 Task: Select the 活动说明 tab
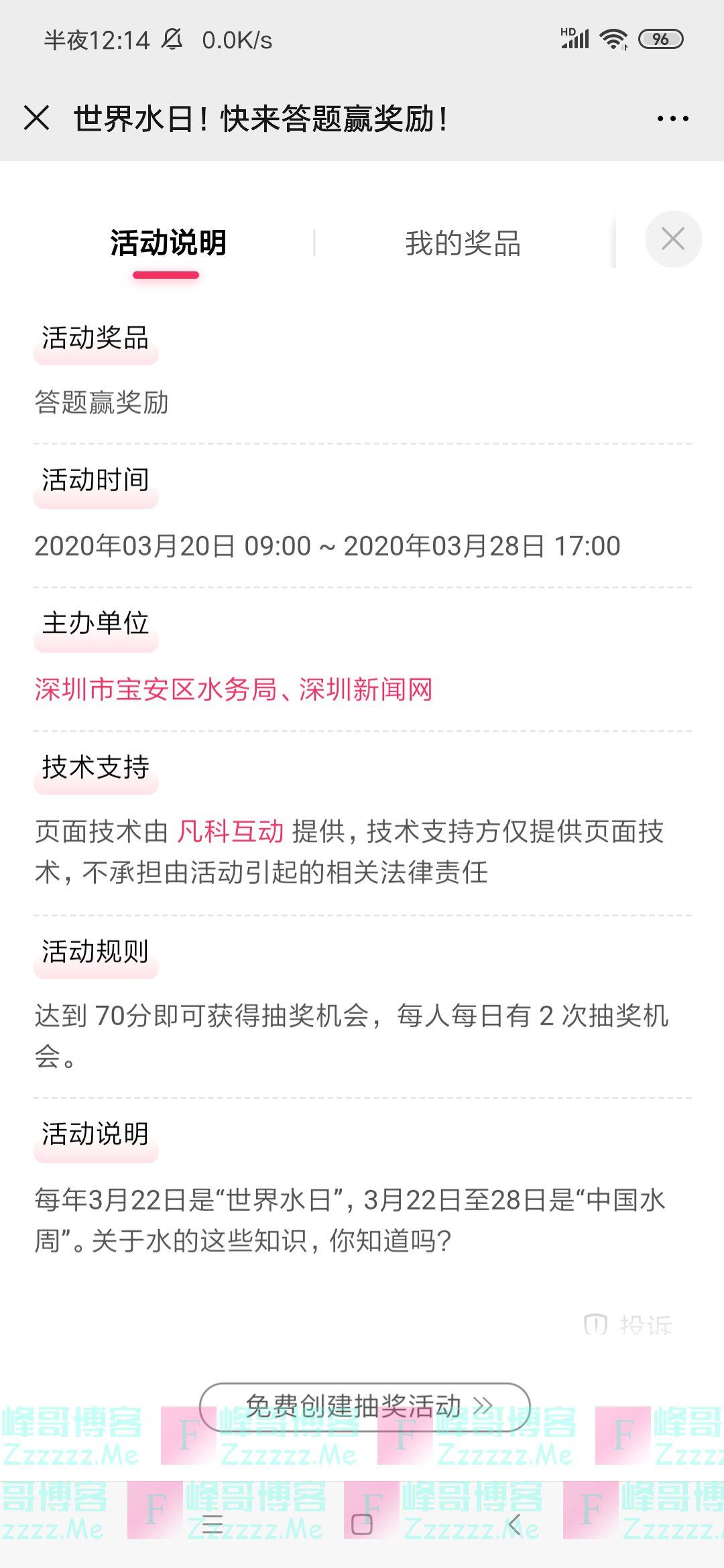[x=168, y=243]
